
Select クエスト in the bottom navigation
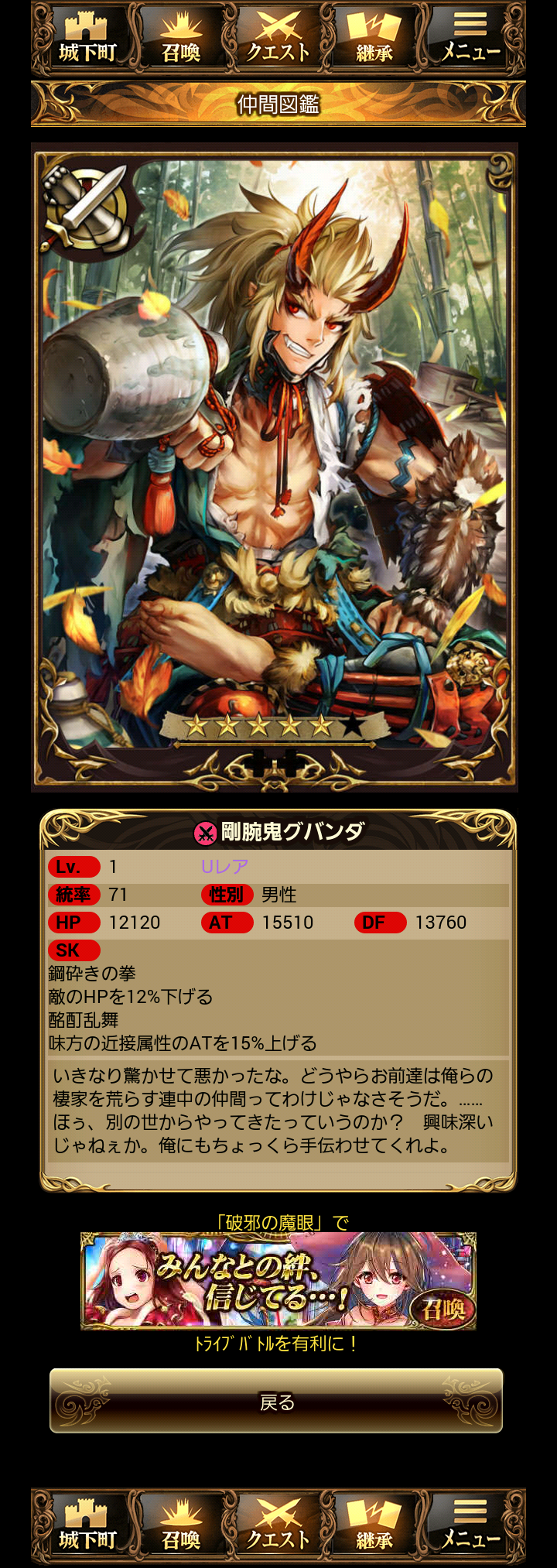point(278,1525)
